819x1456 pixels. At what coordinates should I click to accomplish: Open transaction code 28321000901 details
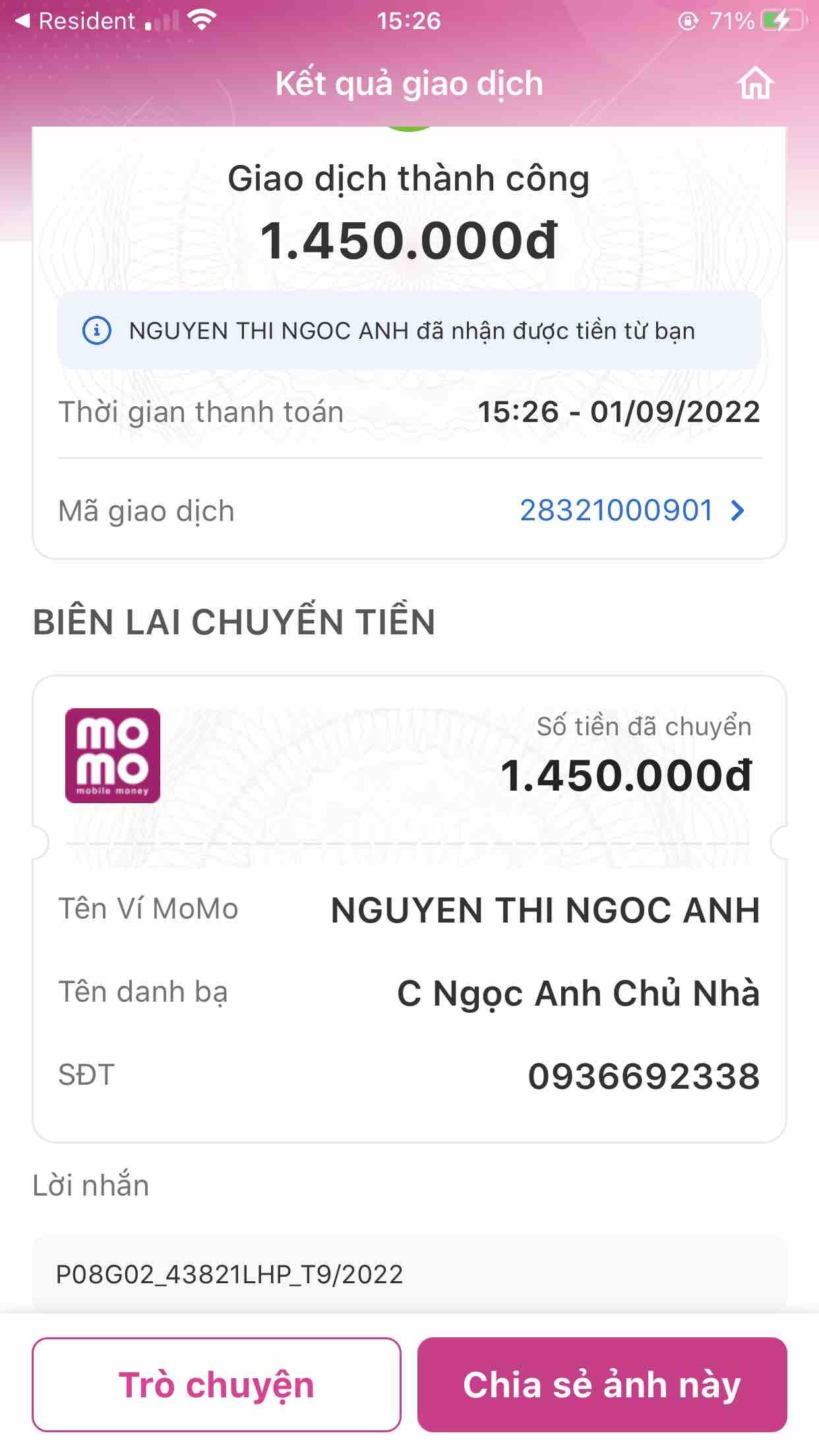[632, 510]
